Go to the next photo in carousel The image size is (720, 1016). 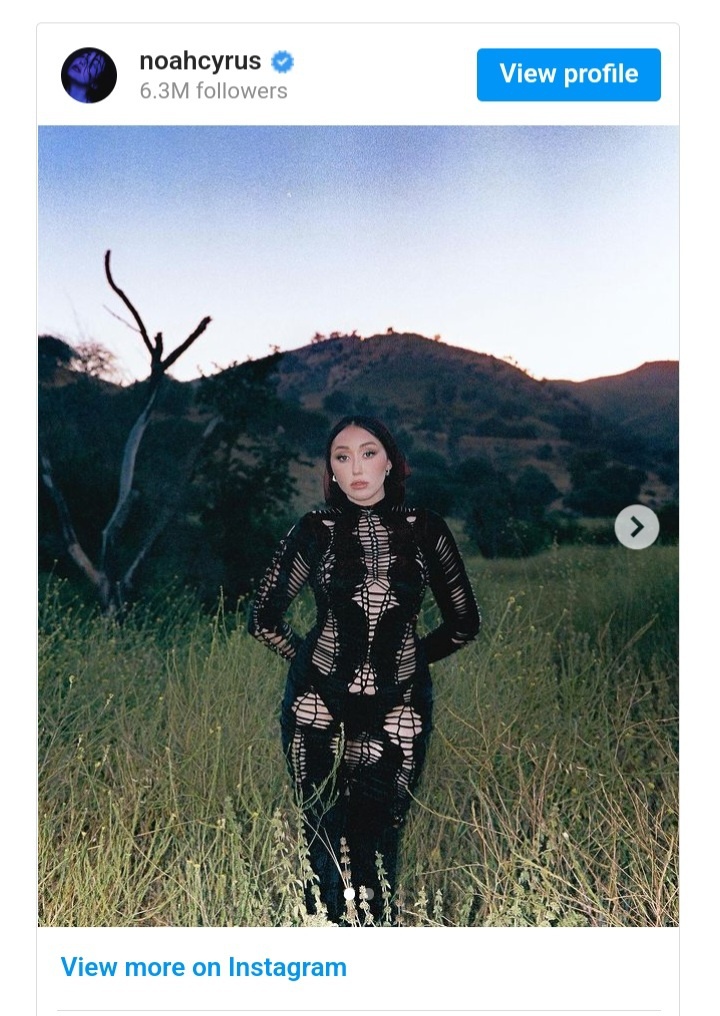coord(636,527)
